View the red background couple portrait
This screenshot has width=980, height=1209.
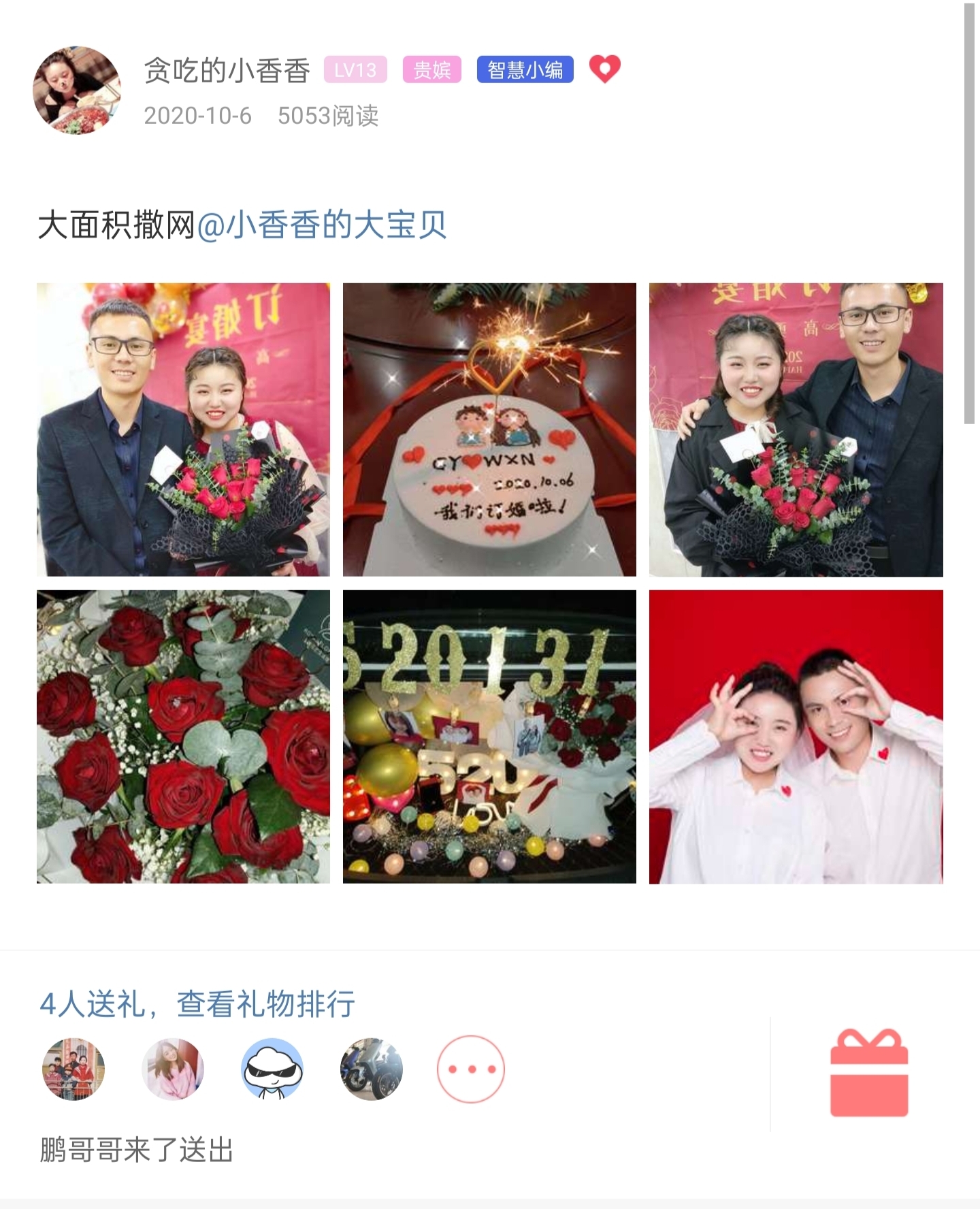[x=796, y=737]
